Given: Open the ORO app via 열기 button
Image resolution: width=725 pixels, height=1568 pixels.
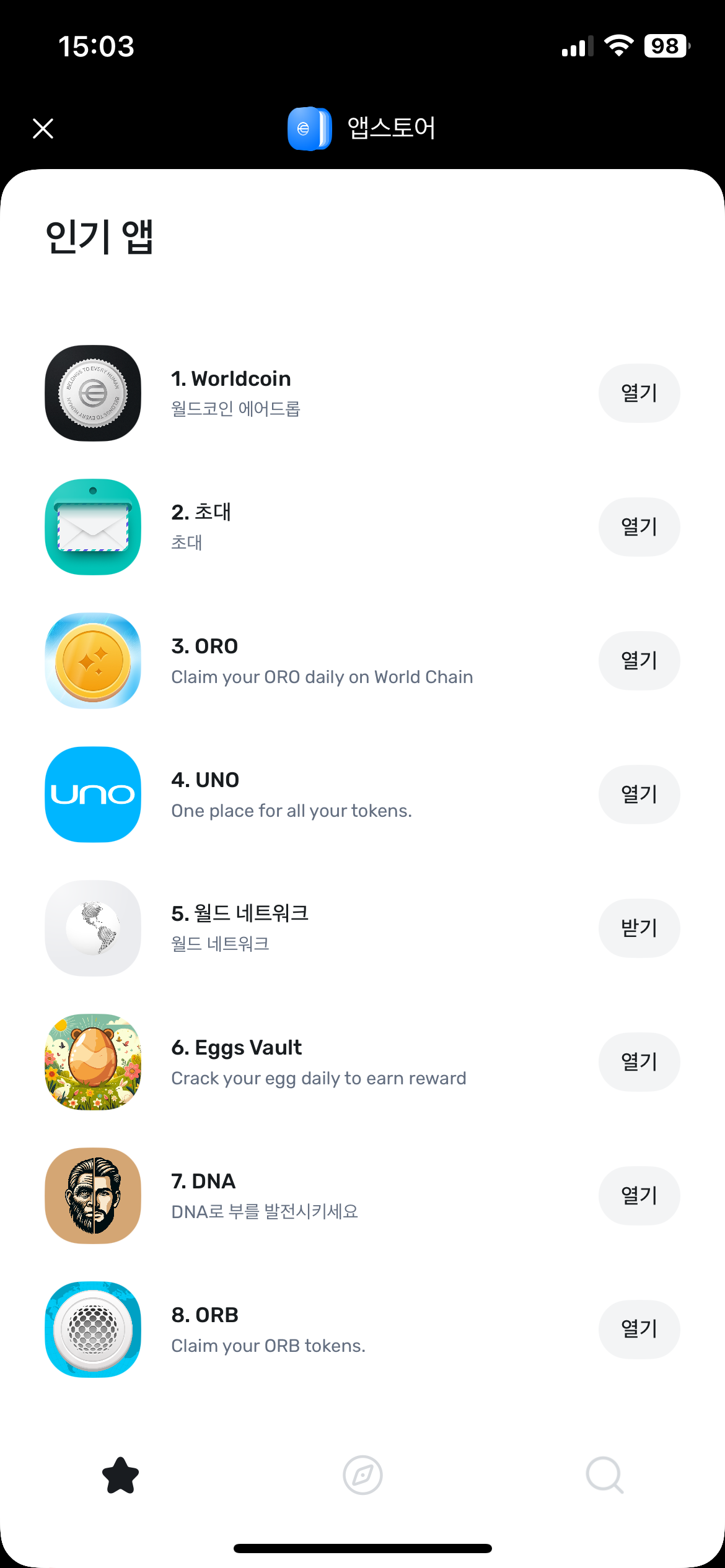Looking at the screenshot, I should click(x=638, y=661).
